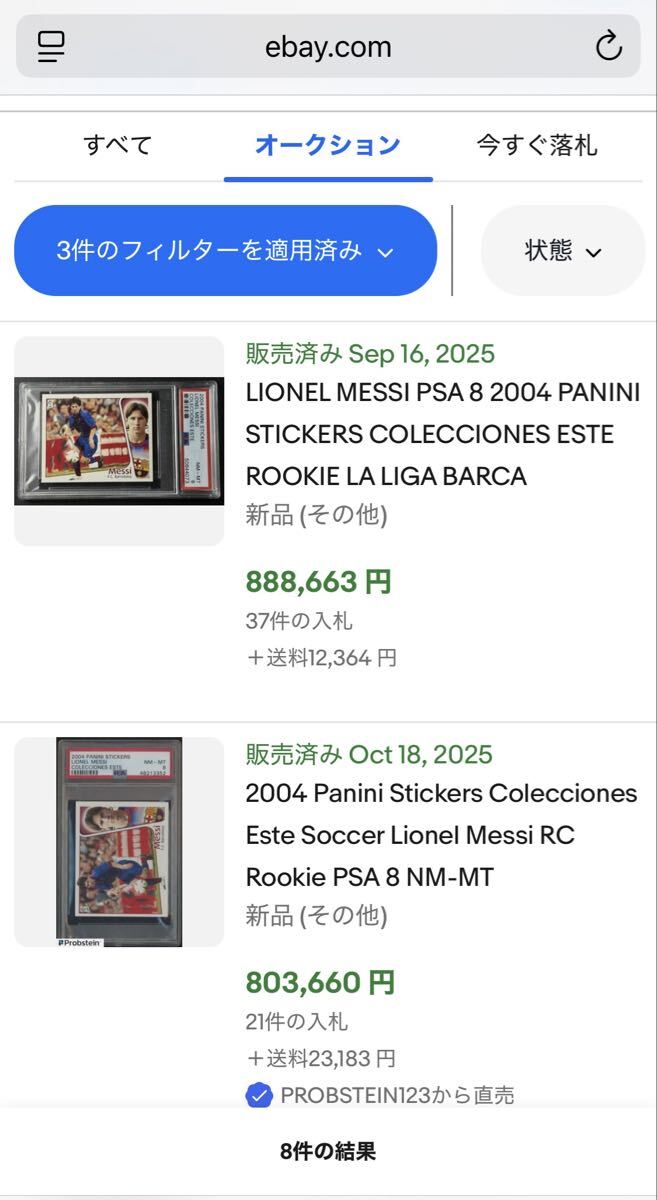
Task: Reload the ebay.com page
Action: pos(608,46)
